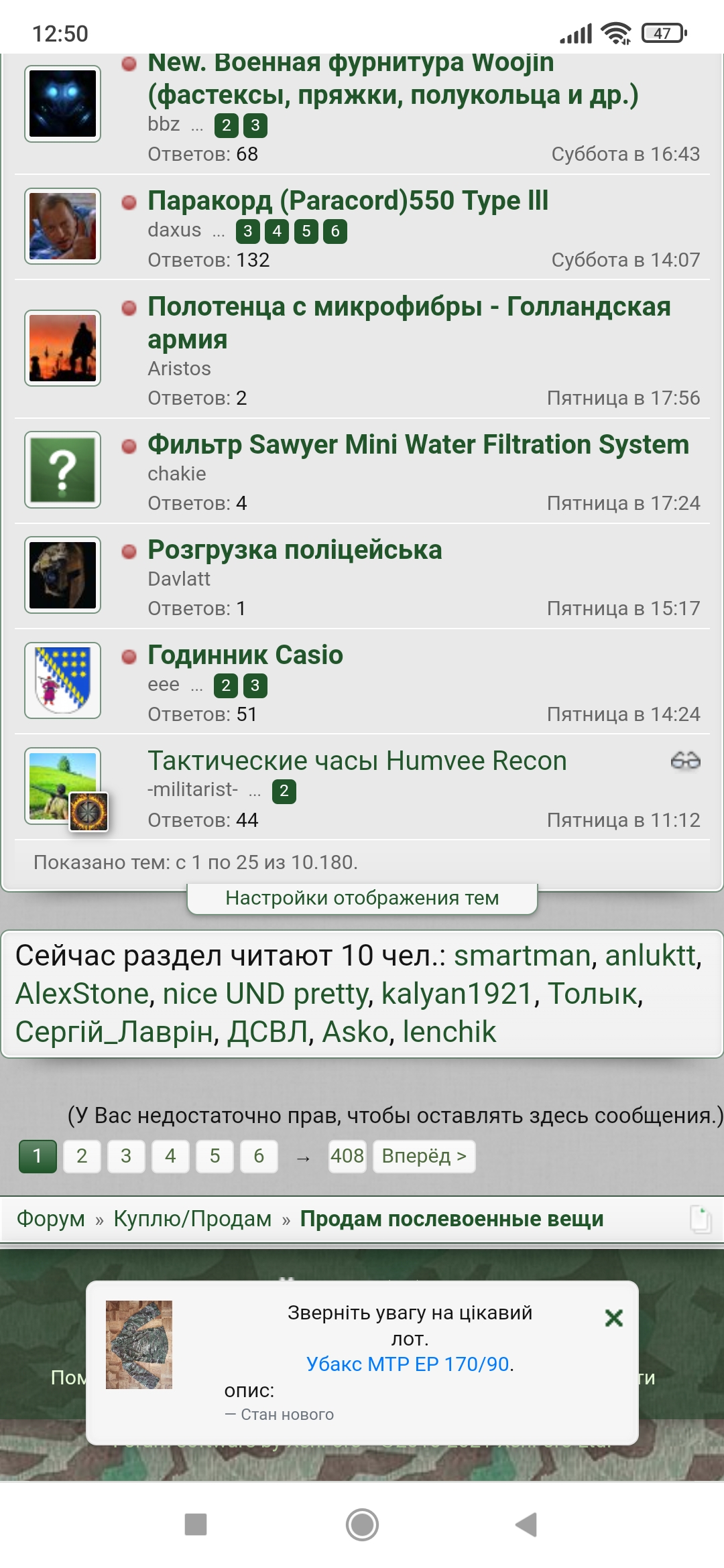Dismiss the interesting lot popup
Screen dimensions: 724x1568
[x=613, y=1318]
